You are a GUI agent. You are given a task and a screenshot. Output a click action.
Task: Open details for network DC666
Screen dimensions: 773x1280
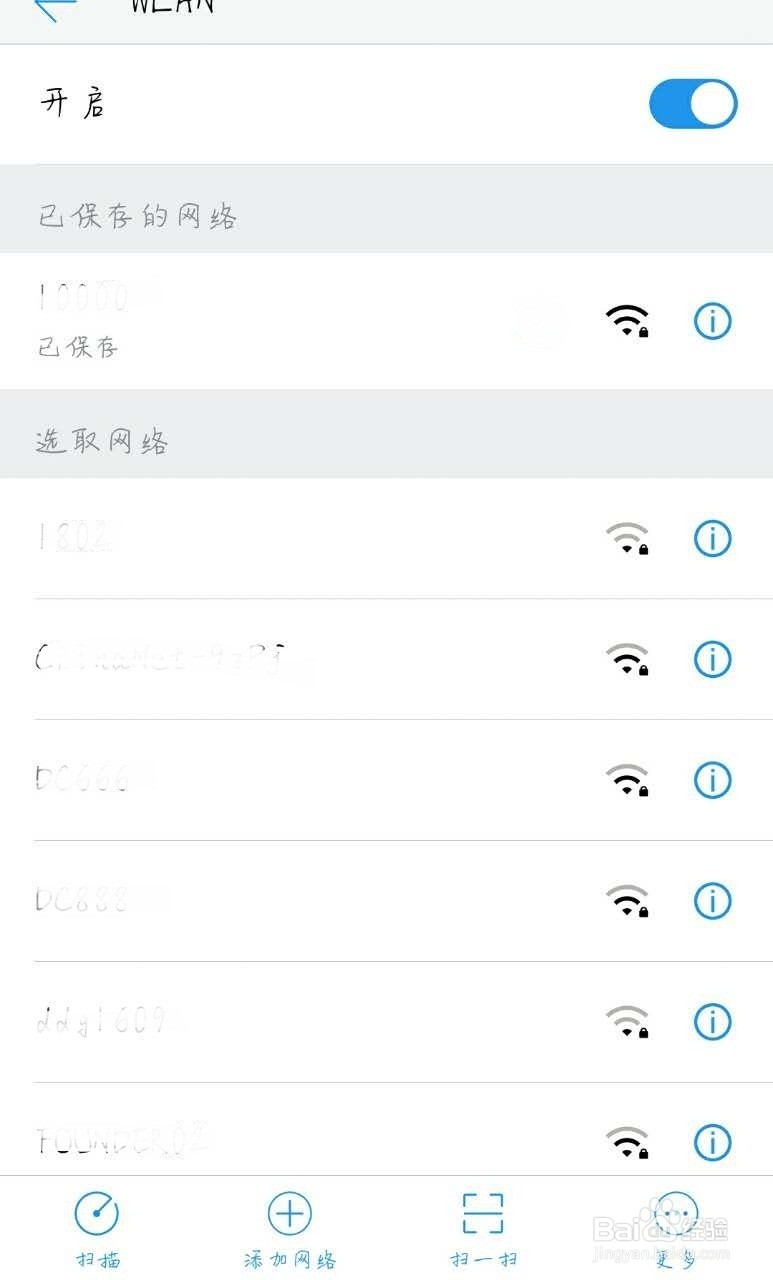coord(713,780)
